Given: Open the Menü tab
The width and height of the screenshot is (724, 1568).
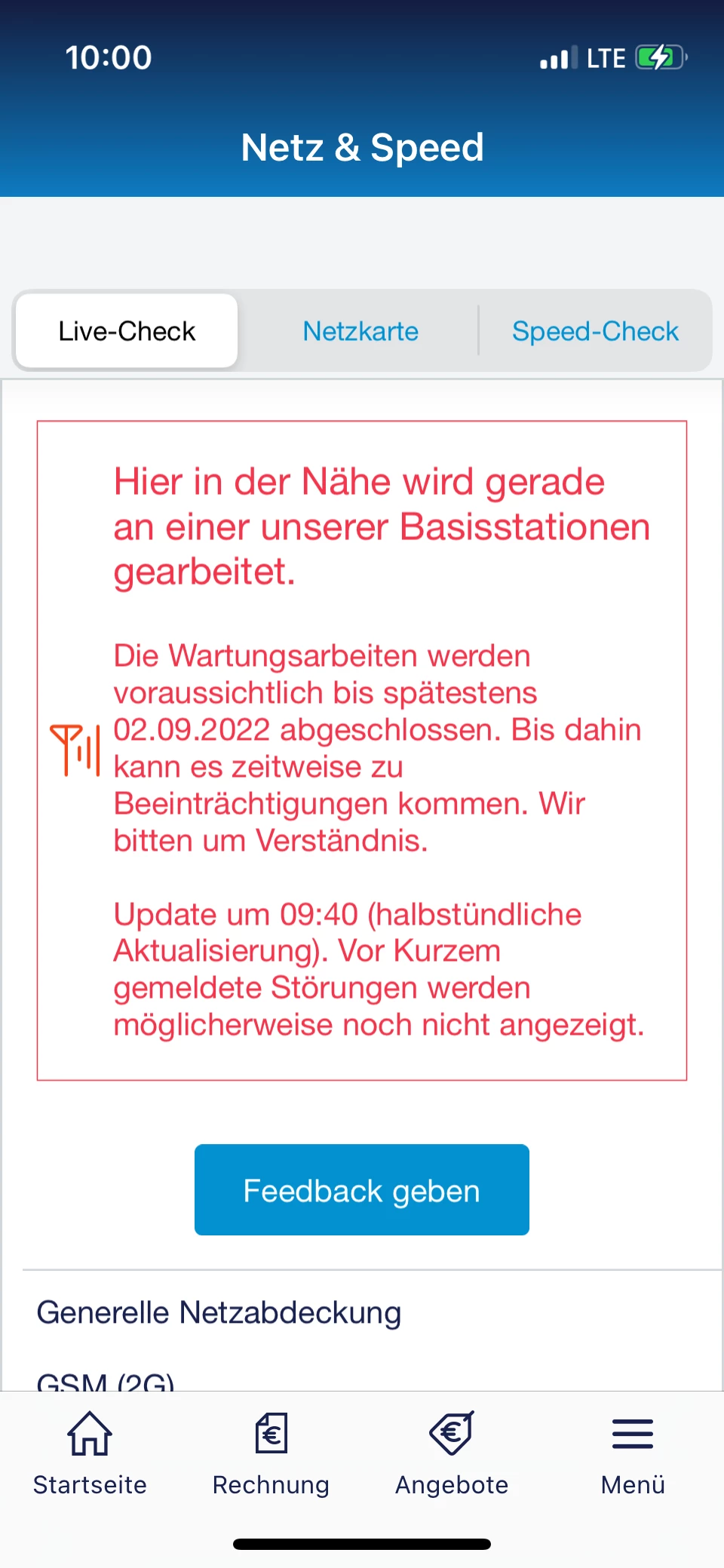Looking at the screenshot, I should [633, 1453].
